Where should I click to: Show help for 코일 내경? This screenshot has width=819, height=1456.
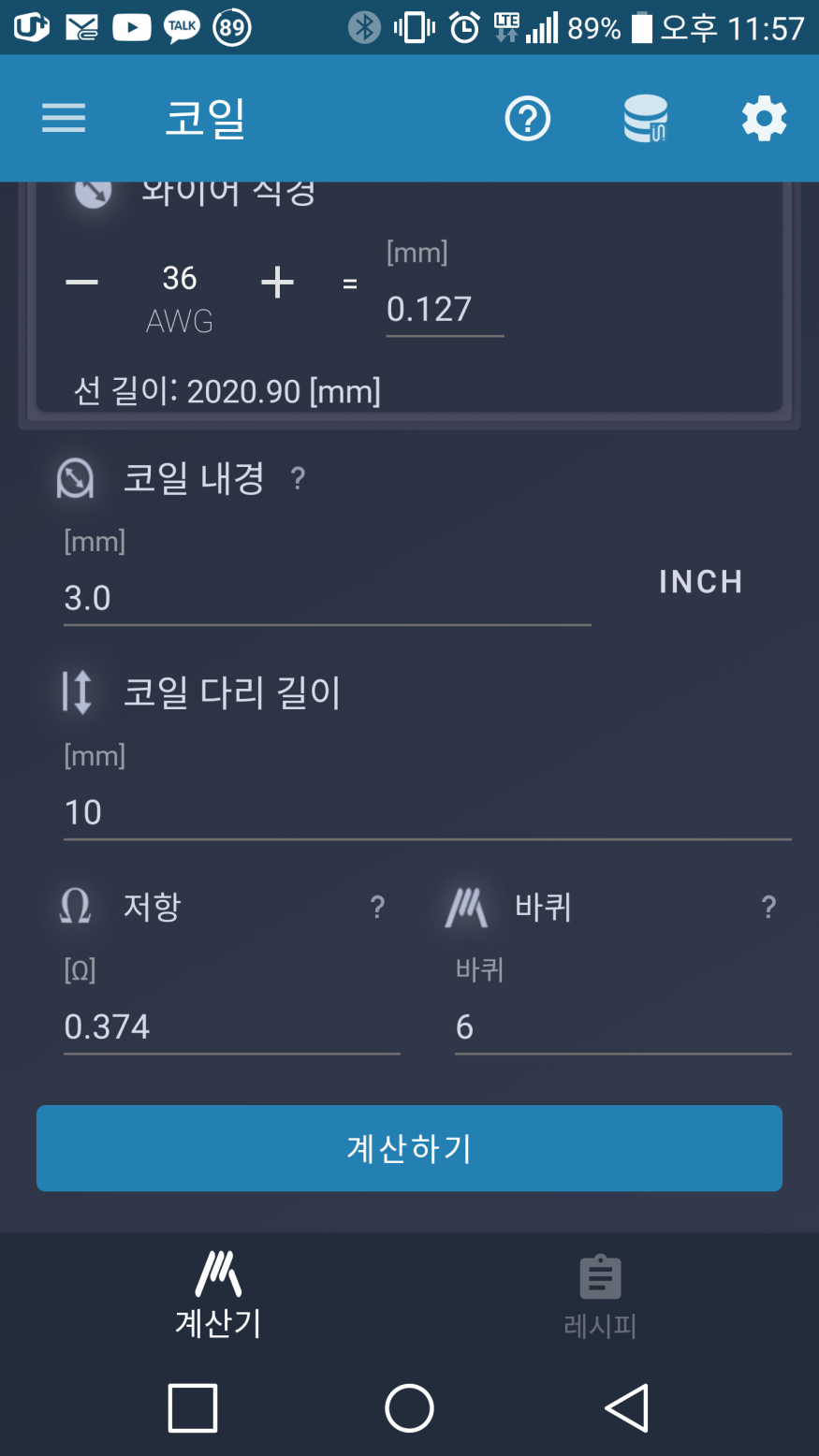pyautogui.click(x=298, y=479)
